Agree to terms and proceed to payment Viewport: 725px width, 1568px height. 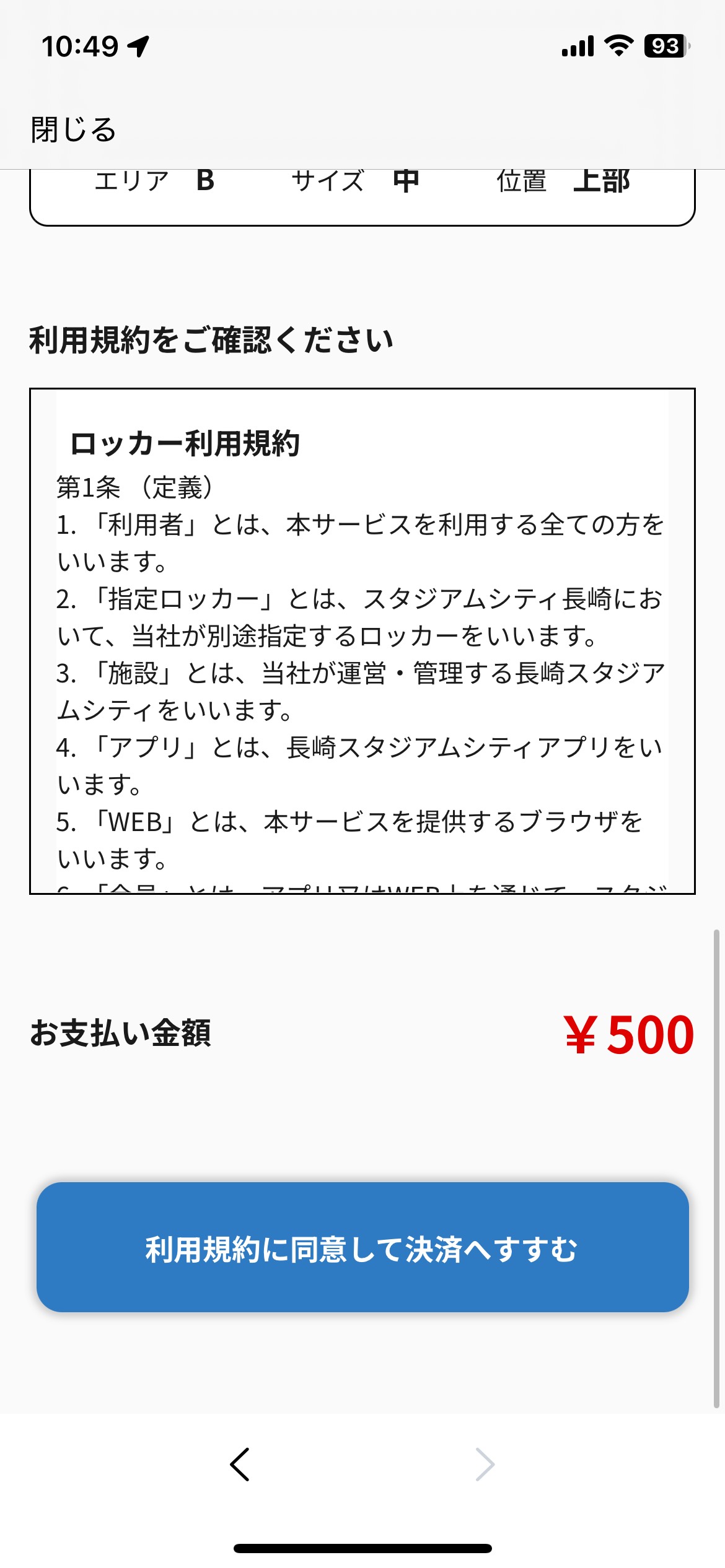[x=362, y=1247]
